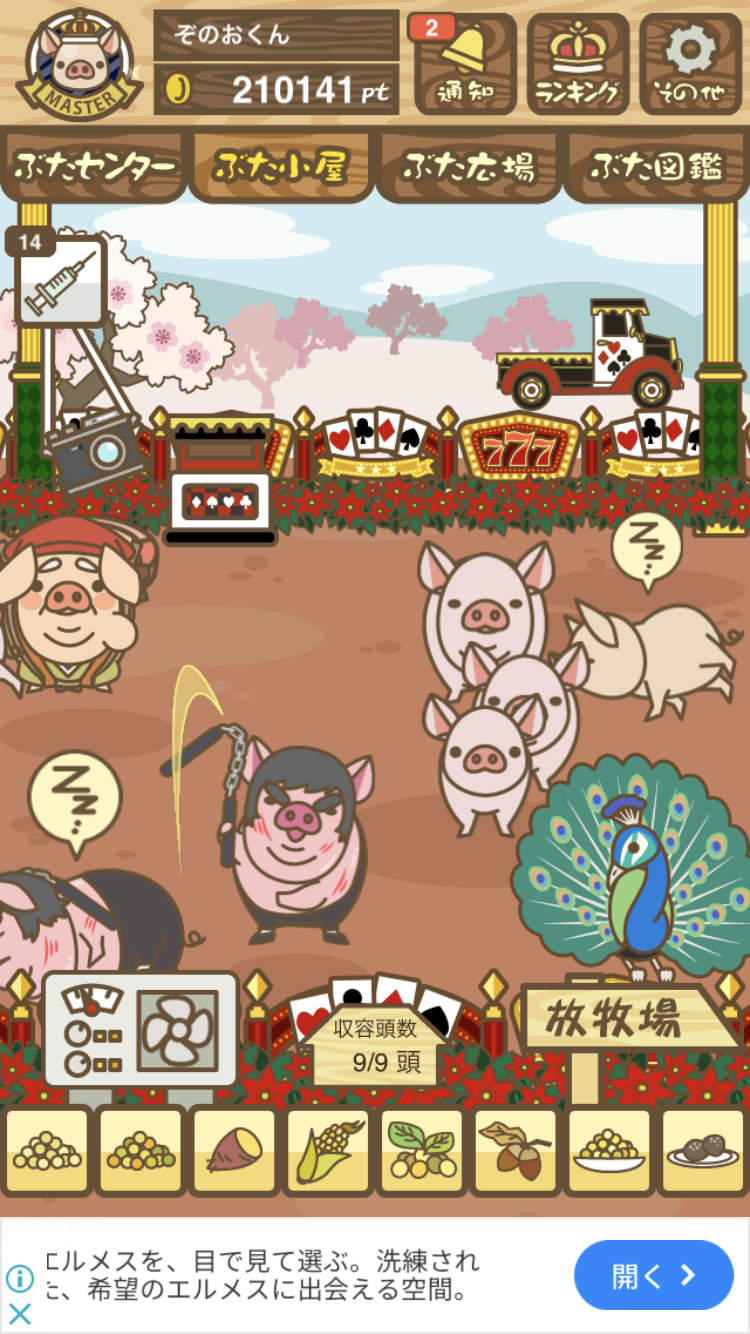The height and width of the screenshot is (1334, 750).
Task: Open the ぶた図鑑 tab
Action: [656, 166]
